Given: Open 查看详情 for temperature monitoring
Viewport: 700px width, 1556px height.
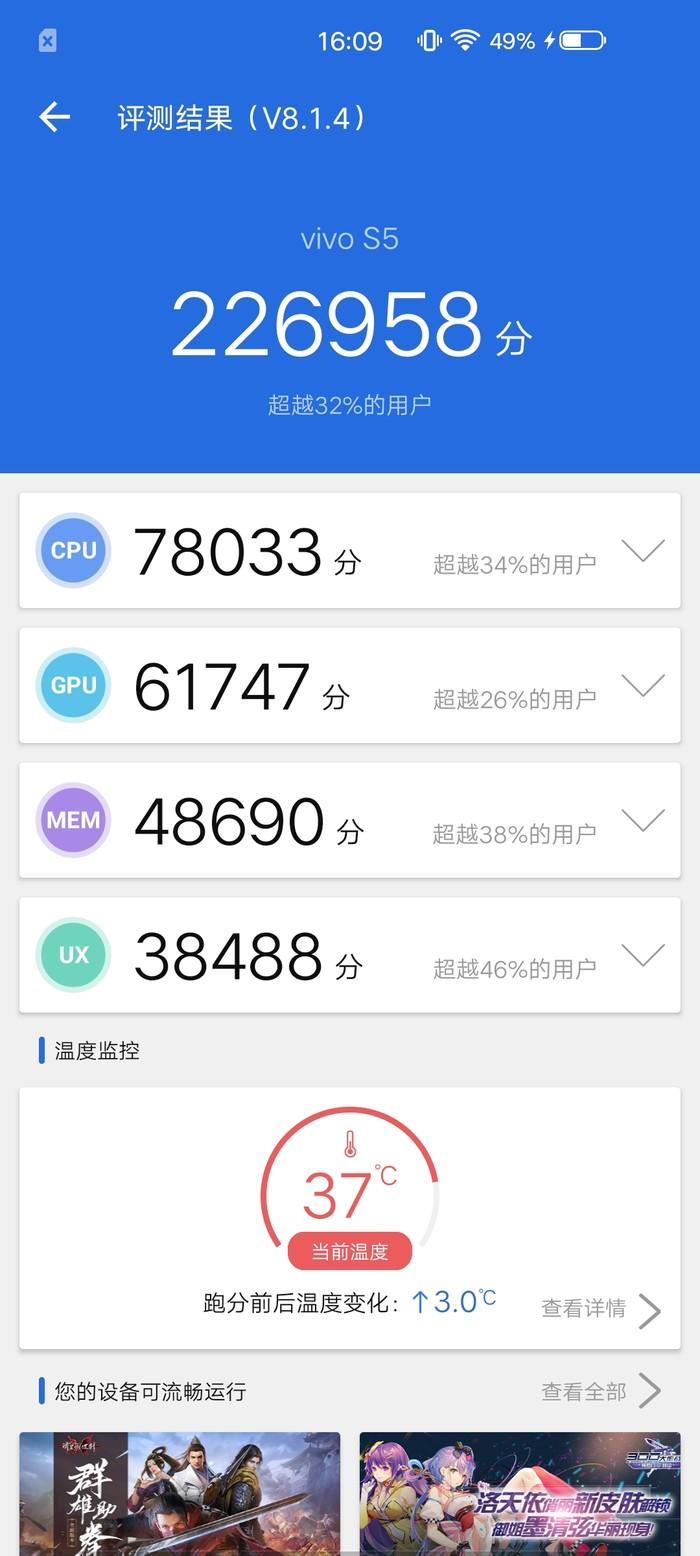Looking at the screenshot, I should tap(601, 1309).
